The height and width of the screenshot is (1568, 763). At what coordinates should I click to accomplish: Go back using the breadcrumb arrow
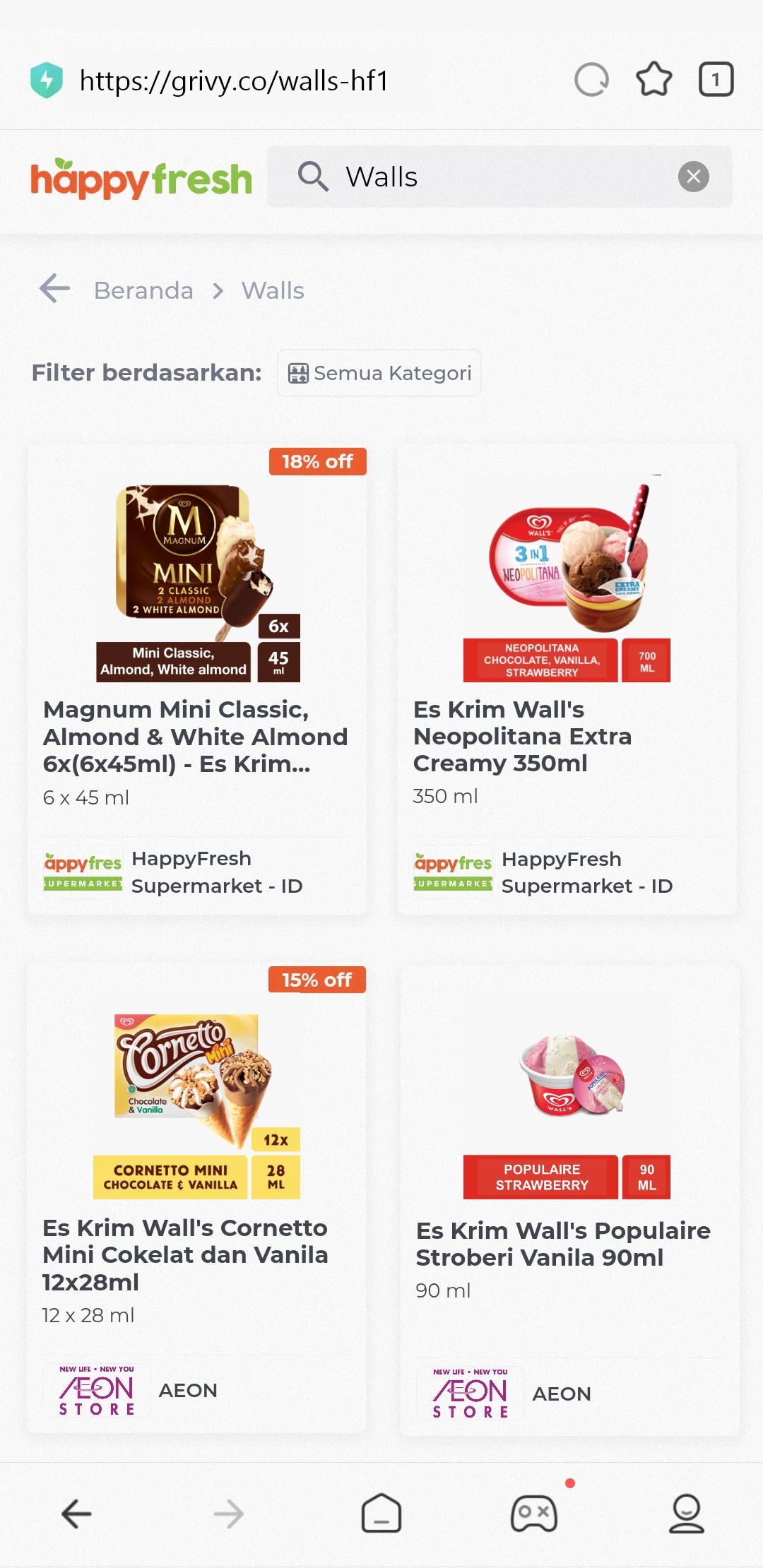coord(54,289)
